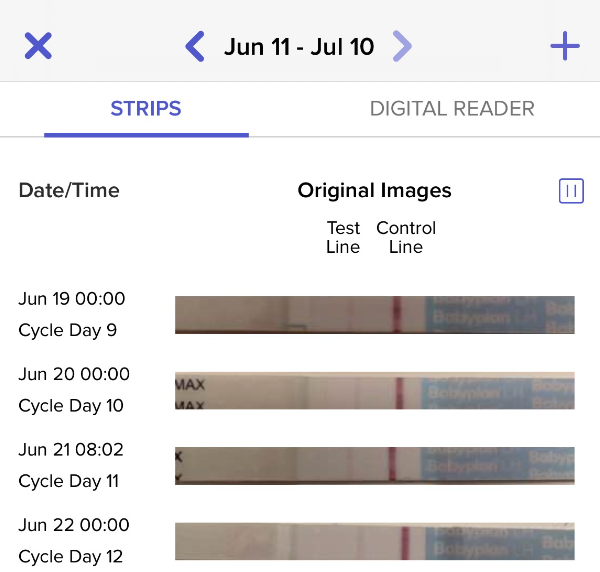Switch to the Digital Reader tab

(452, 109)
